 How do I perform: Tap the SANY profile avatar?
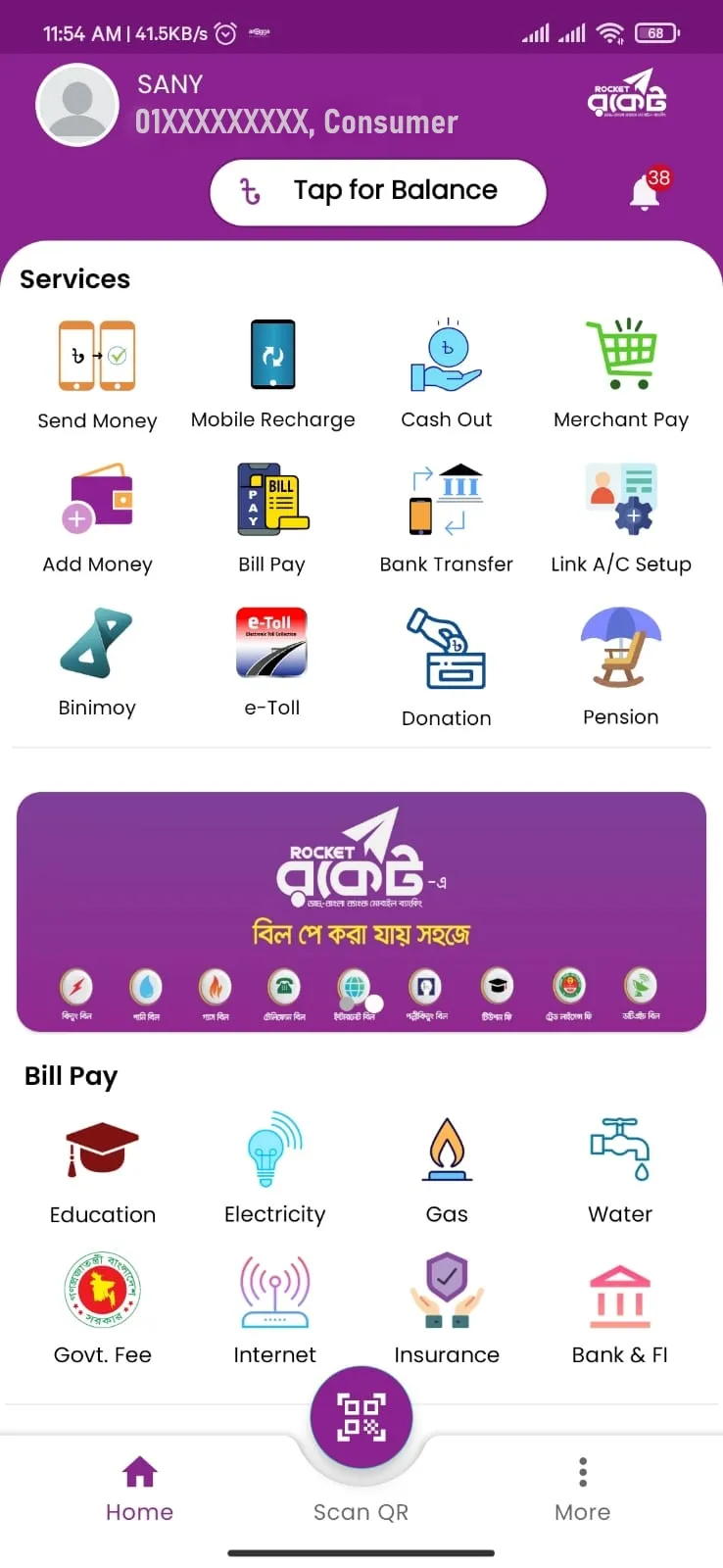77,105
